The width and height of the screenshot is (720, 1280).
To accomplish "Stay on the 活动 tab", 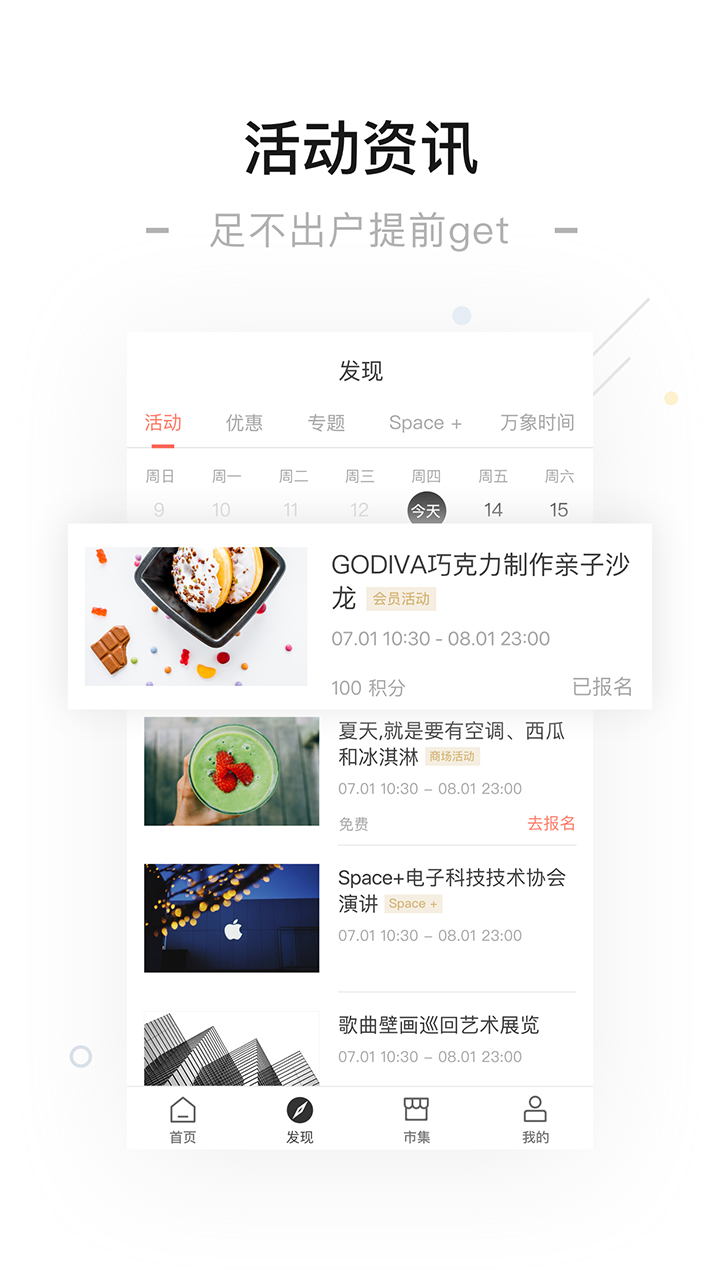I will pos(163,423).
